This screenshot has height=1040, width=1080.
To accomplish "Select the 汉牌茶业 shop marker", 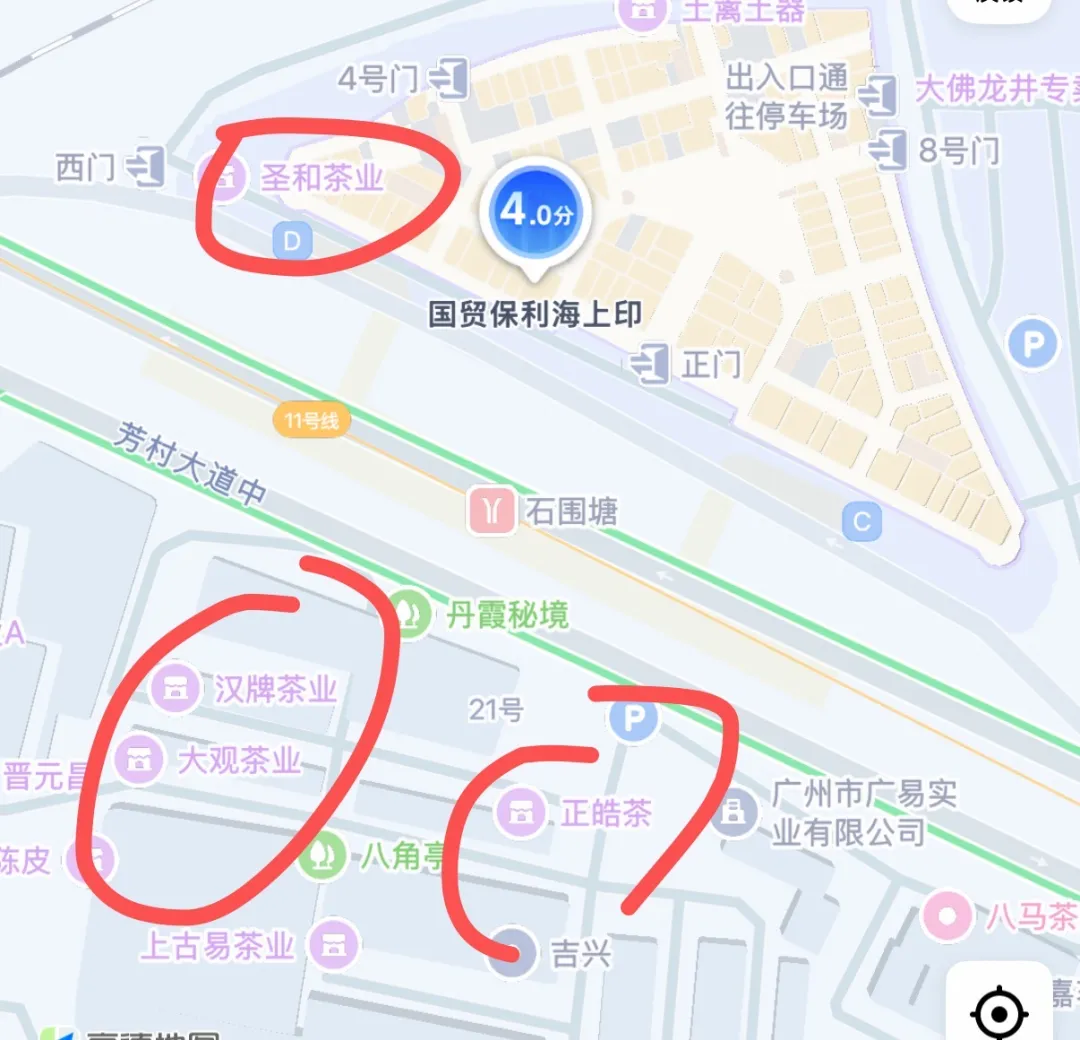I will pos(175,688).
